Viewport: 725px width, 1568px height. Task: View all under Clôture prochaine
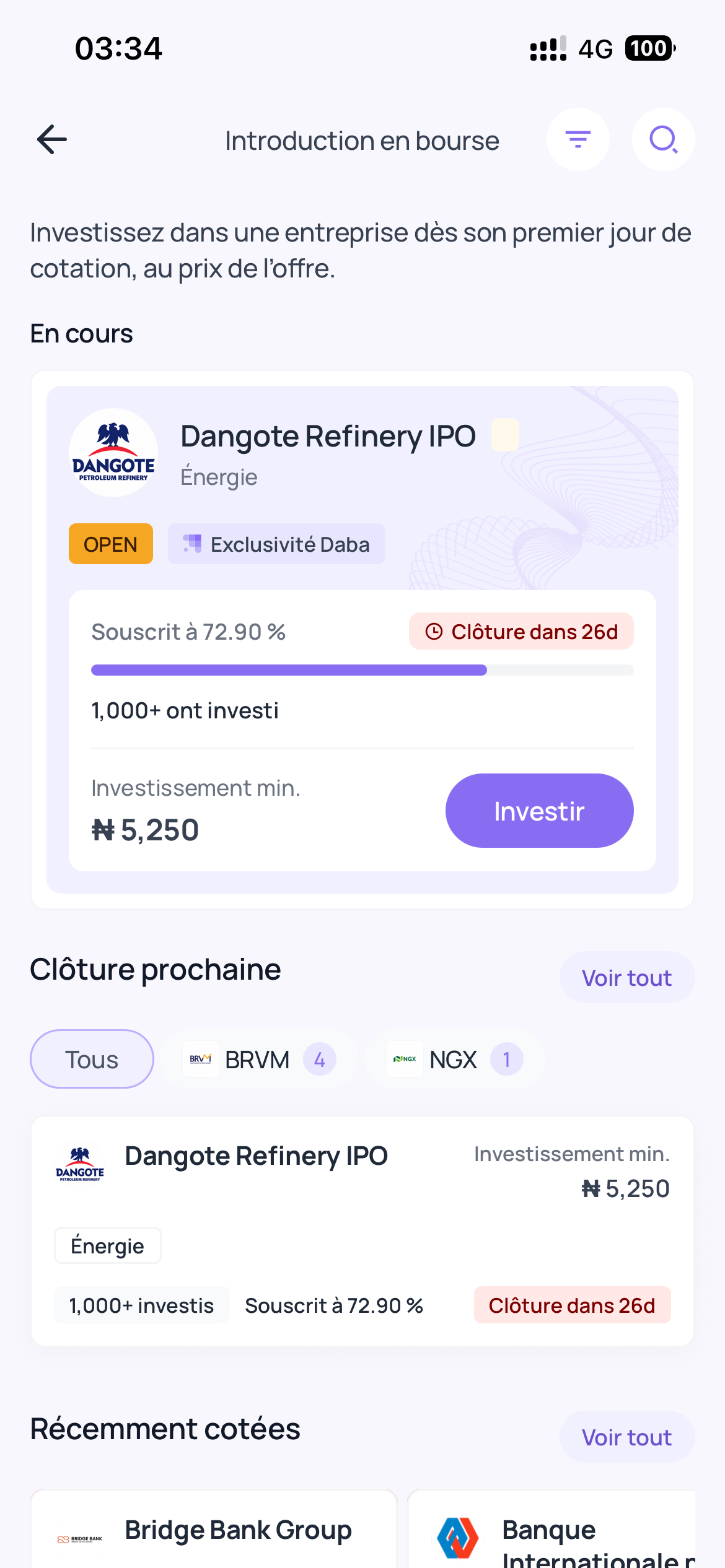[x=626, y=978]
